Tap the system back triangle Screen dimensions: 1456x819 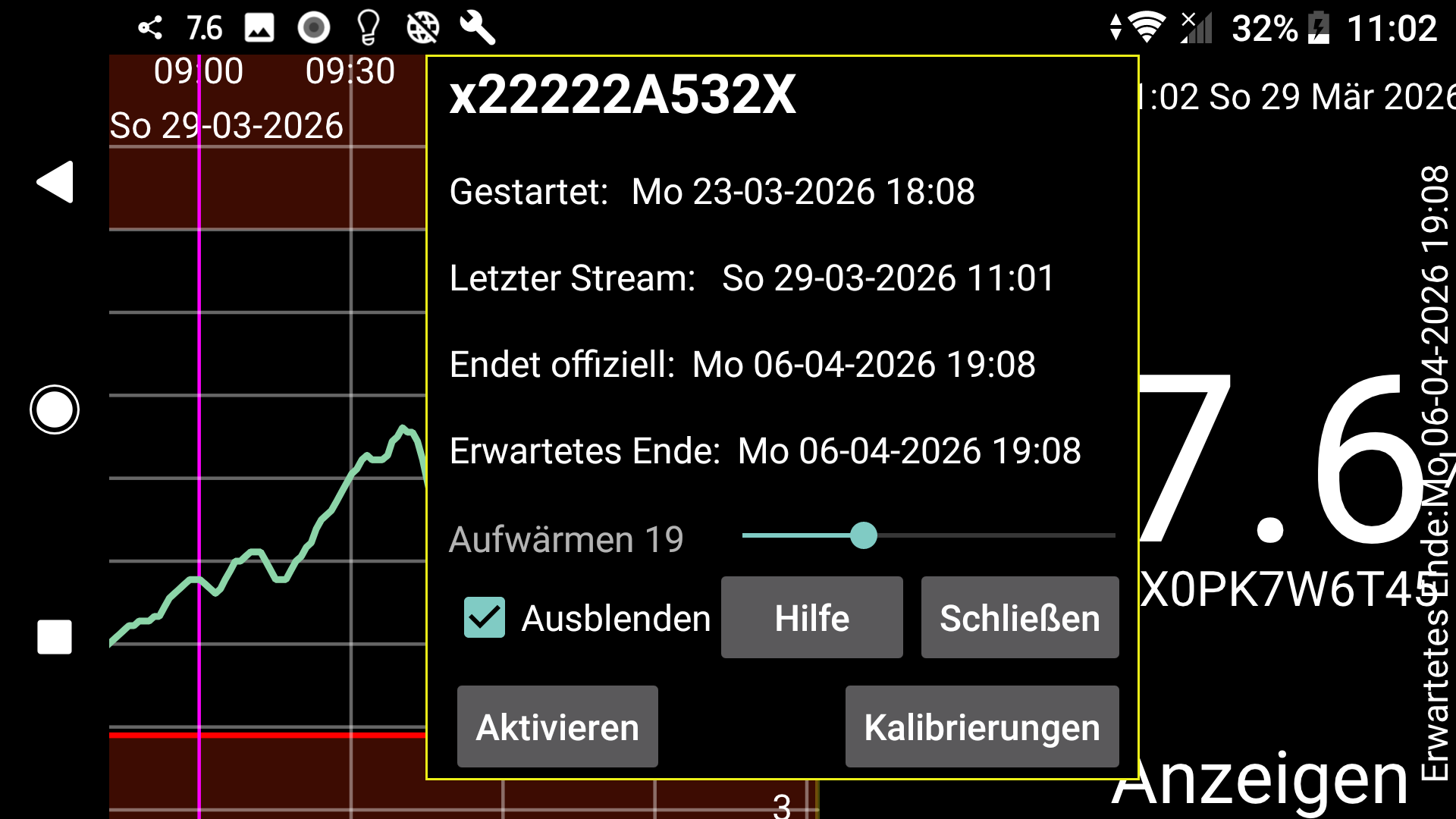click(x=55, y=182)
